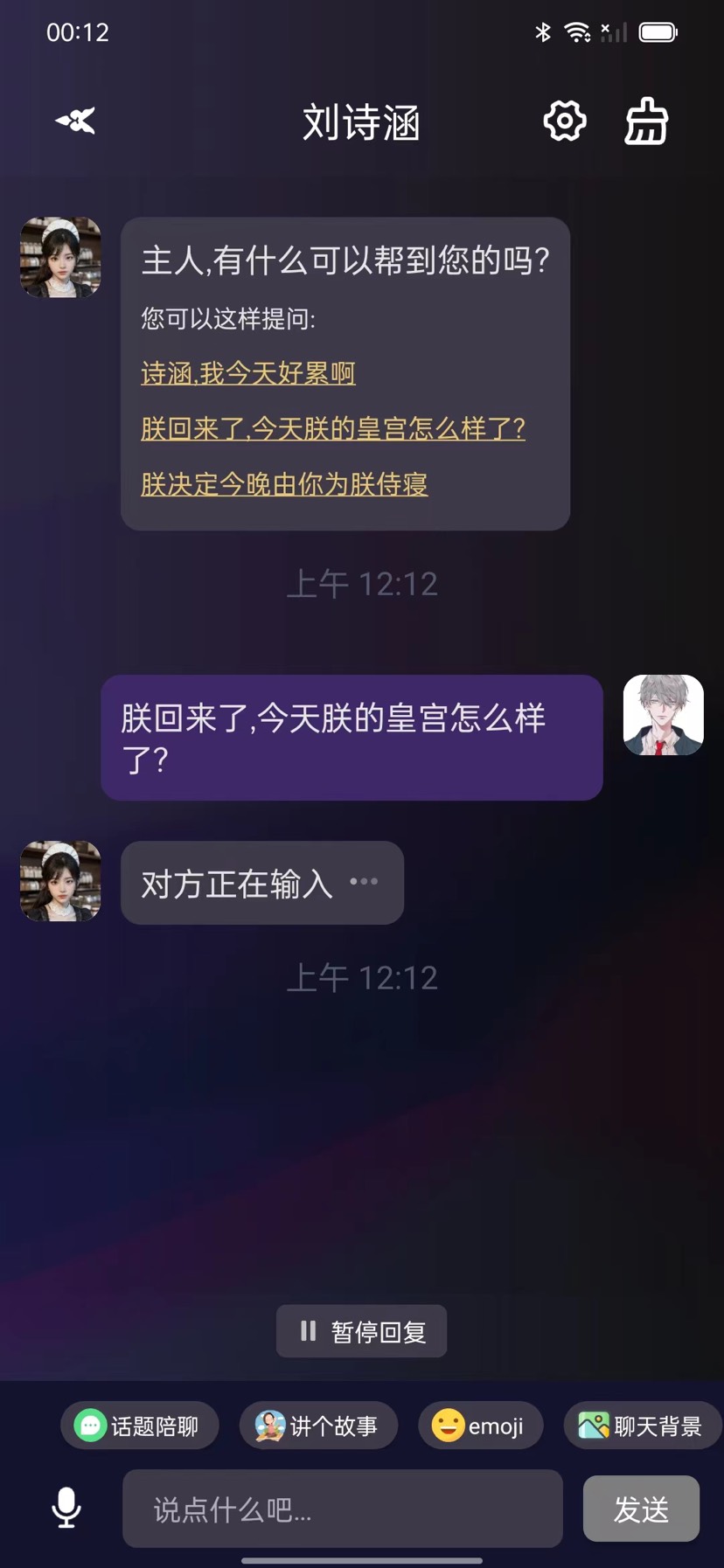Clear chat history with the broom icon
Screen dimensions: 724x1568
[646, 121]
